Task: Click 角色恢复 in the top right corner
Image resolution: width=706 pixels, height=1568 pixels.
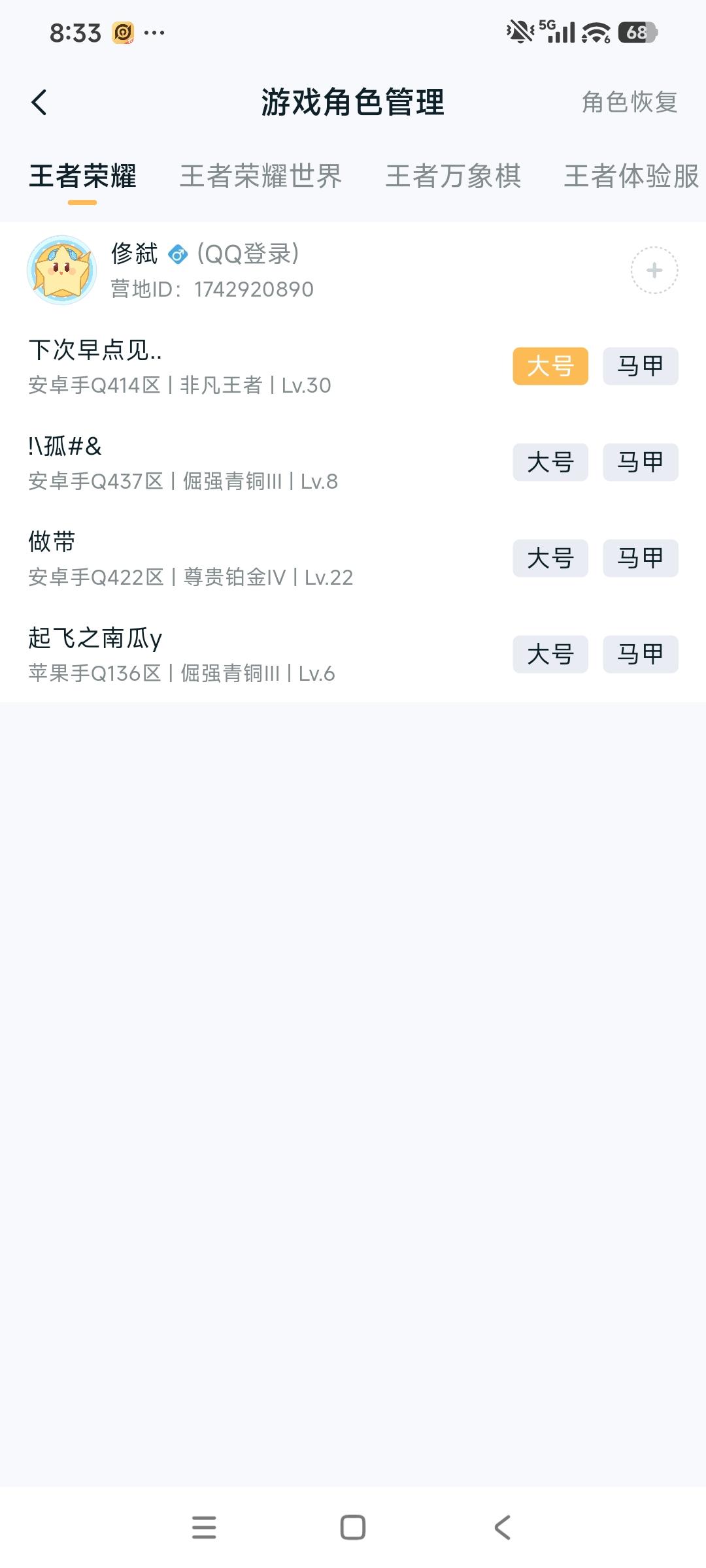Action: click(x=629, y=102)
